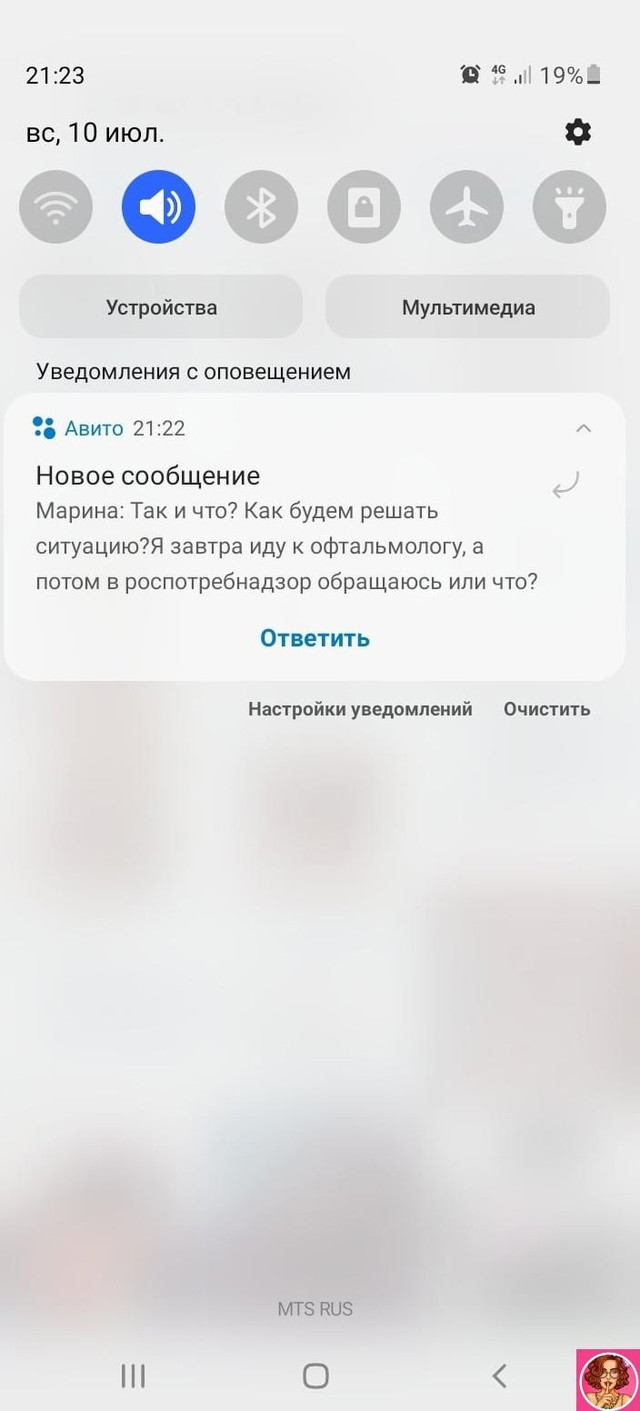Collapse the Авито notification with the chevron
This screenshot has height=1411, width=640.
click(584, 428)
